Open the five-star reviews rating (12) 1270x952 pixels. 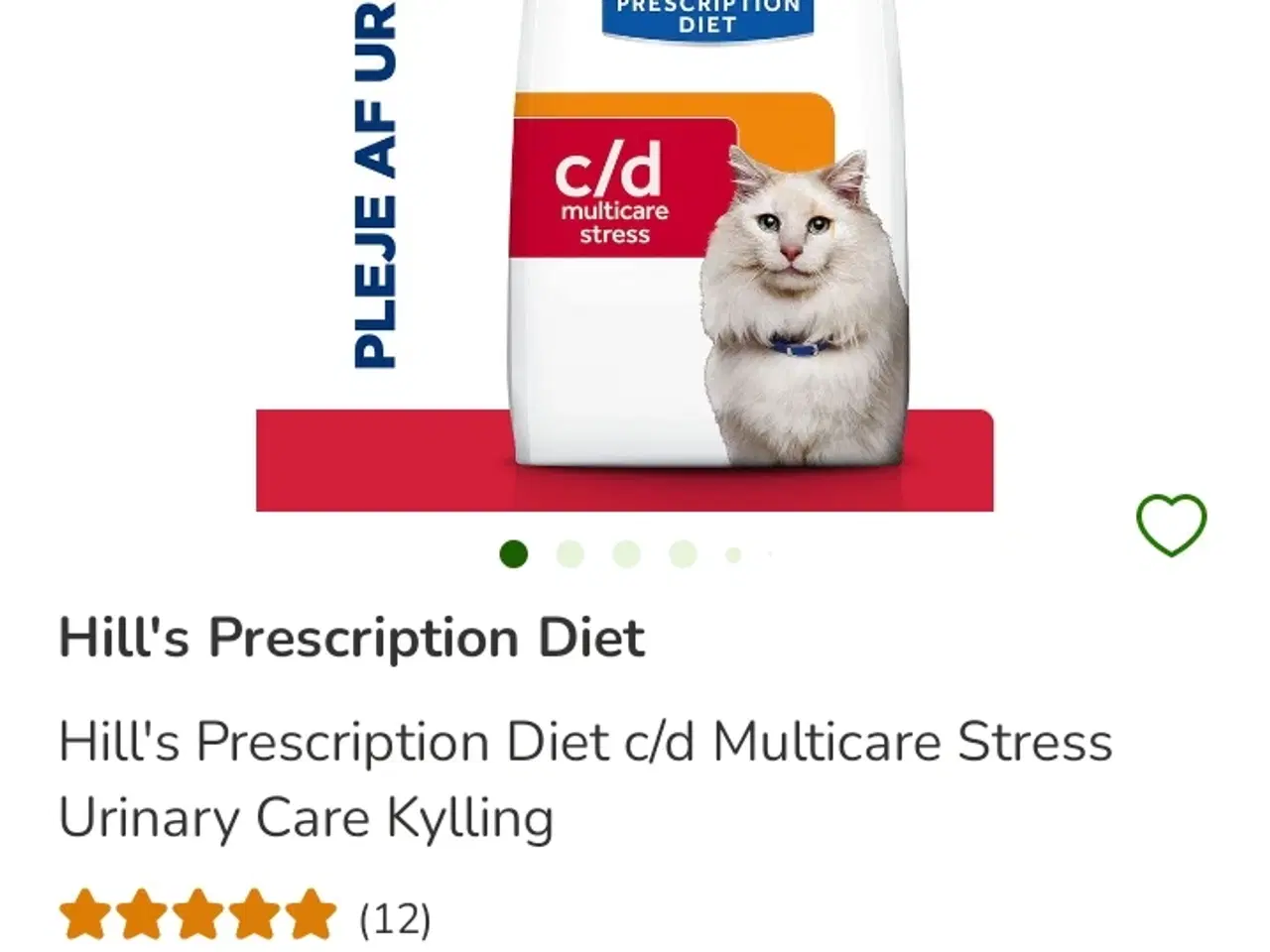[243, 917]
